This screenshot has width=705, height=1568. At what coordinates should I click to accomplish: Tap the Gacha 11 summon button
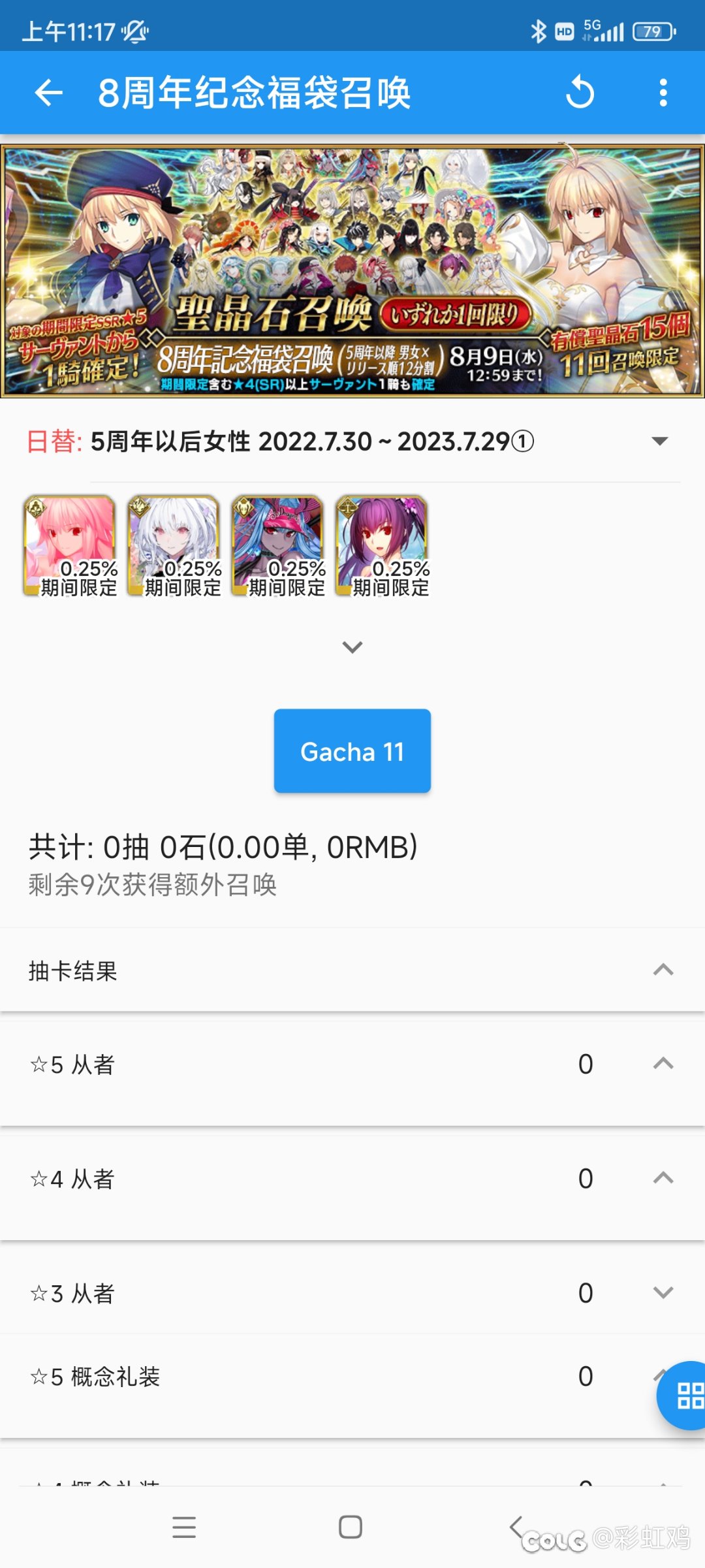(352, 751)
